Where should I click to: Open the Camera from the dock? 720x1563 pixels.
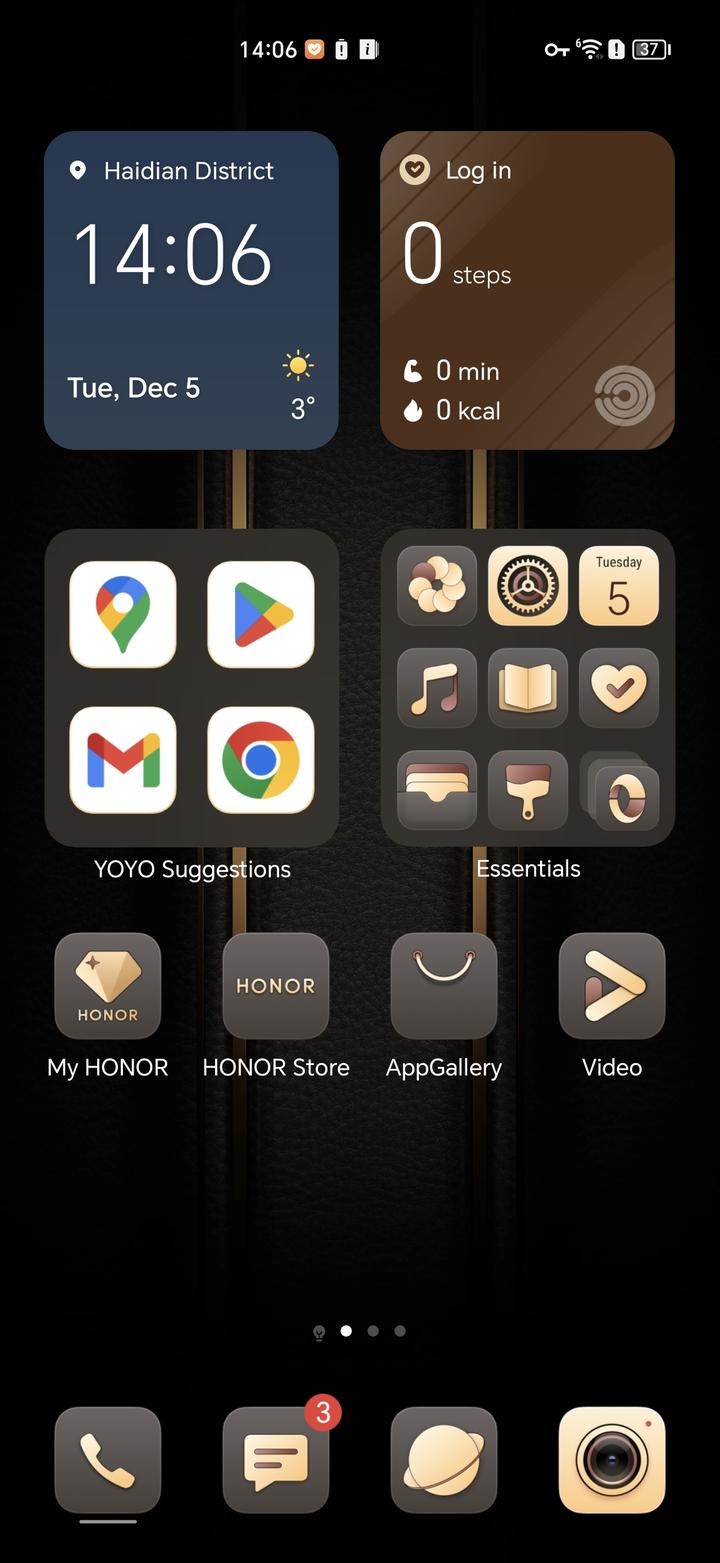(x=612, y=1460)
